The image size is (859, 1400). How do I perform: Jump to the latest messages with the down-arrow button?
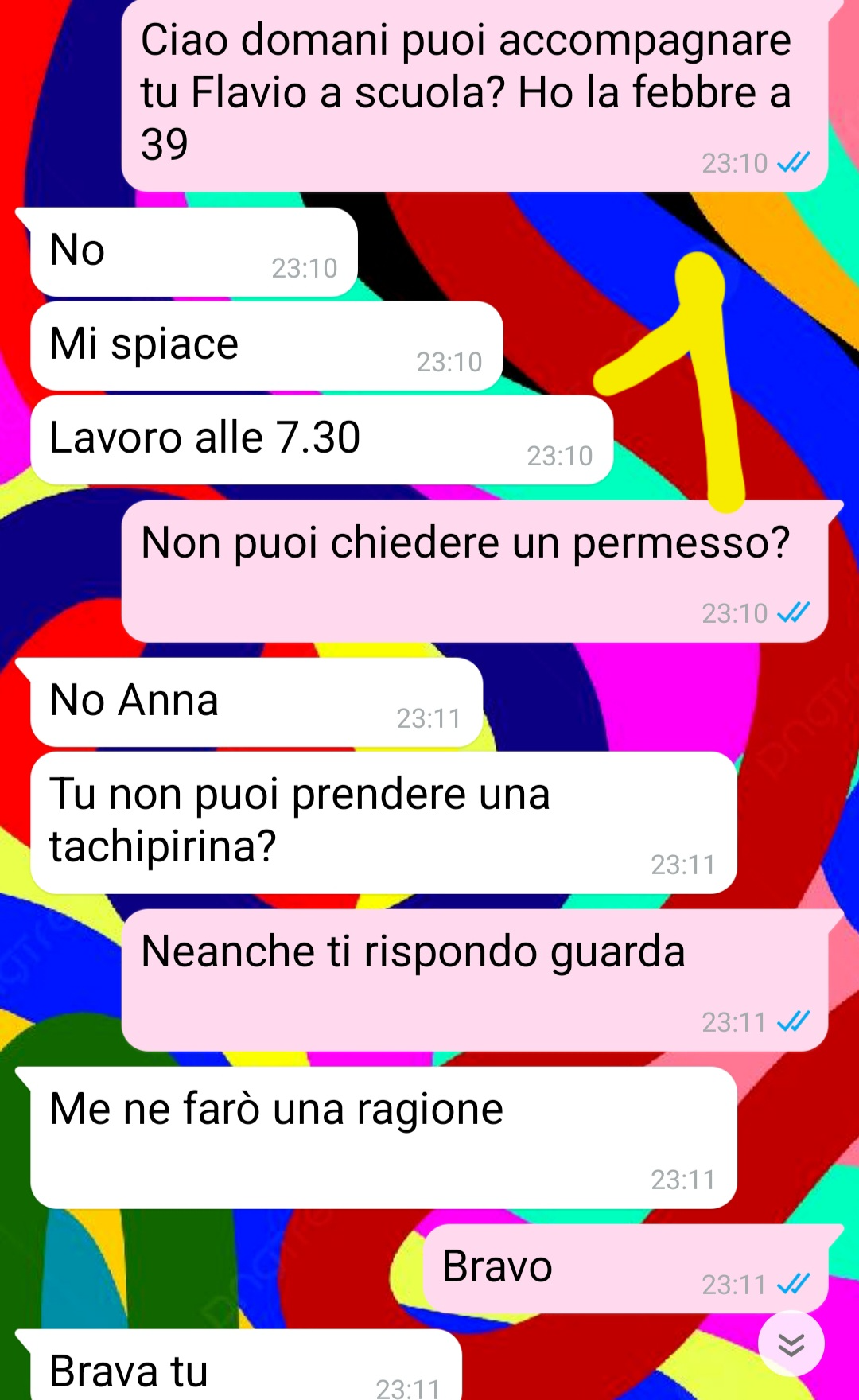coord(791,1344)
